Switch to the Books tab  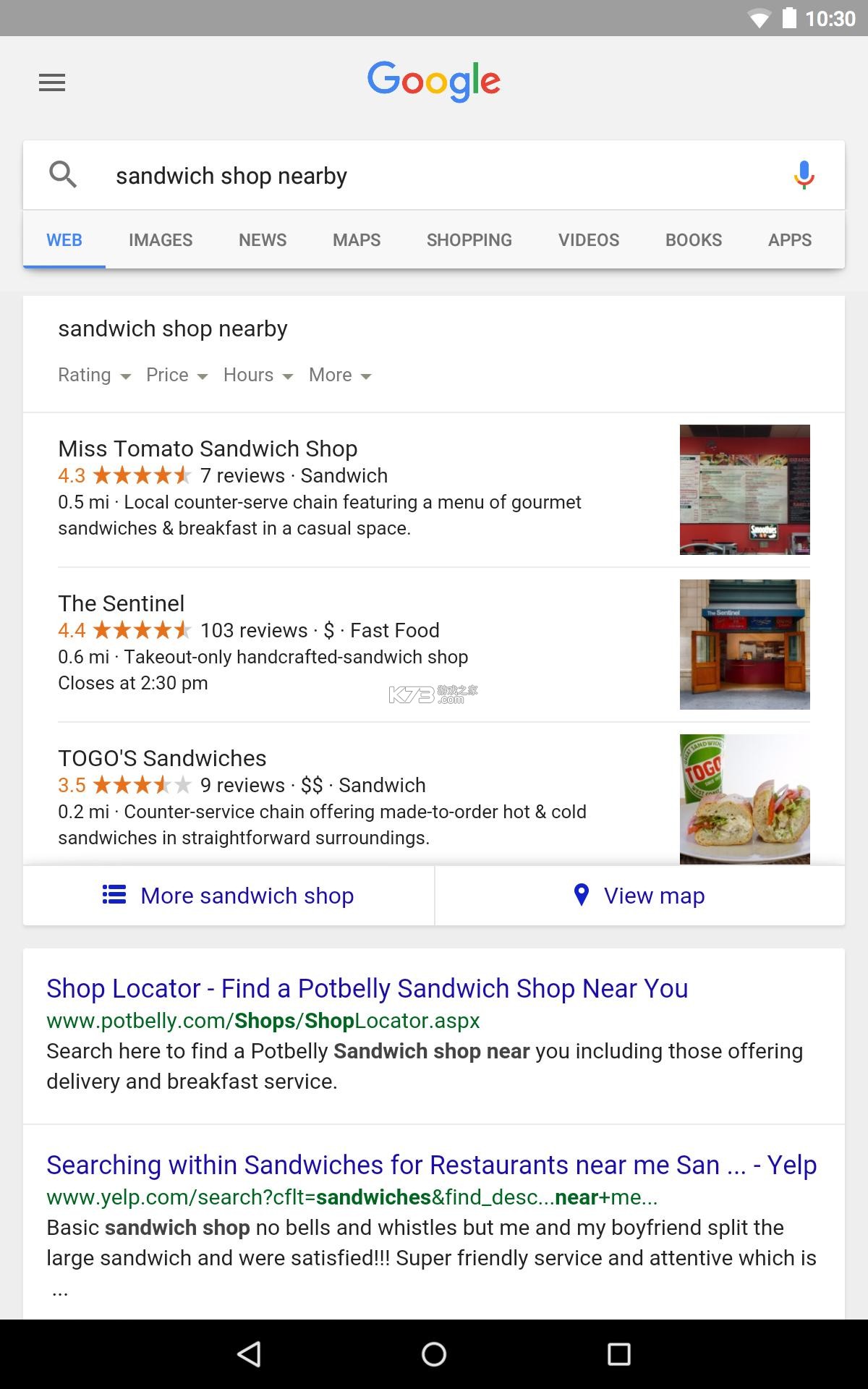pos(694,240)
